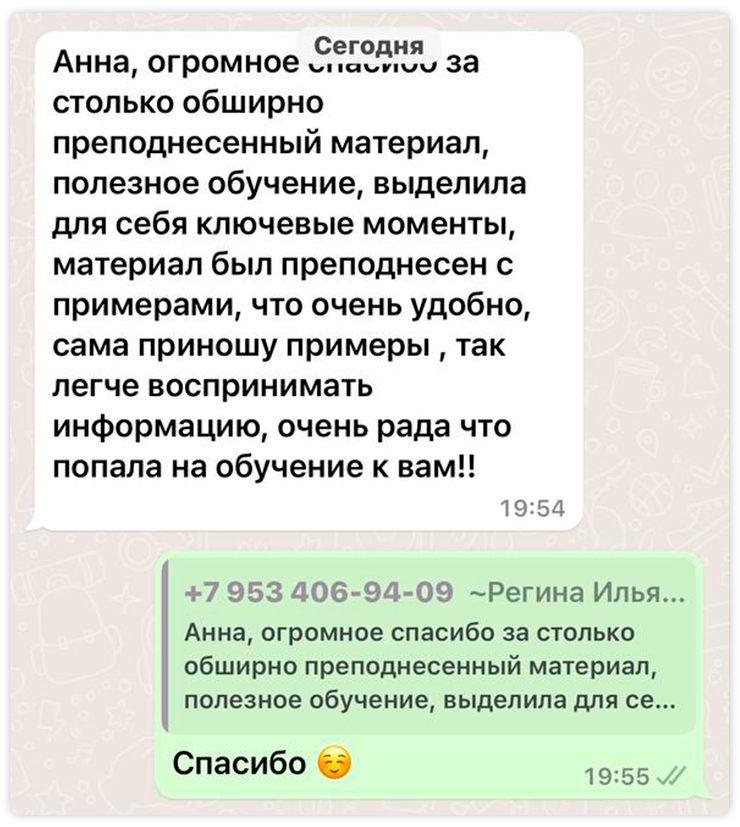Tap the quoted message in the Спасибо reply
The width and height of the screenshot is (740, 827).
pyautogui.click(x=430, y=646)
